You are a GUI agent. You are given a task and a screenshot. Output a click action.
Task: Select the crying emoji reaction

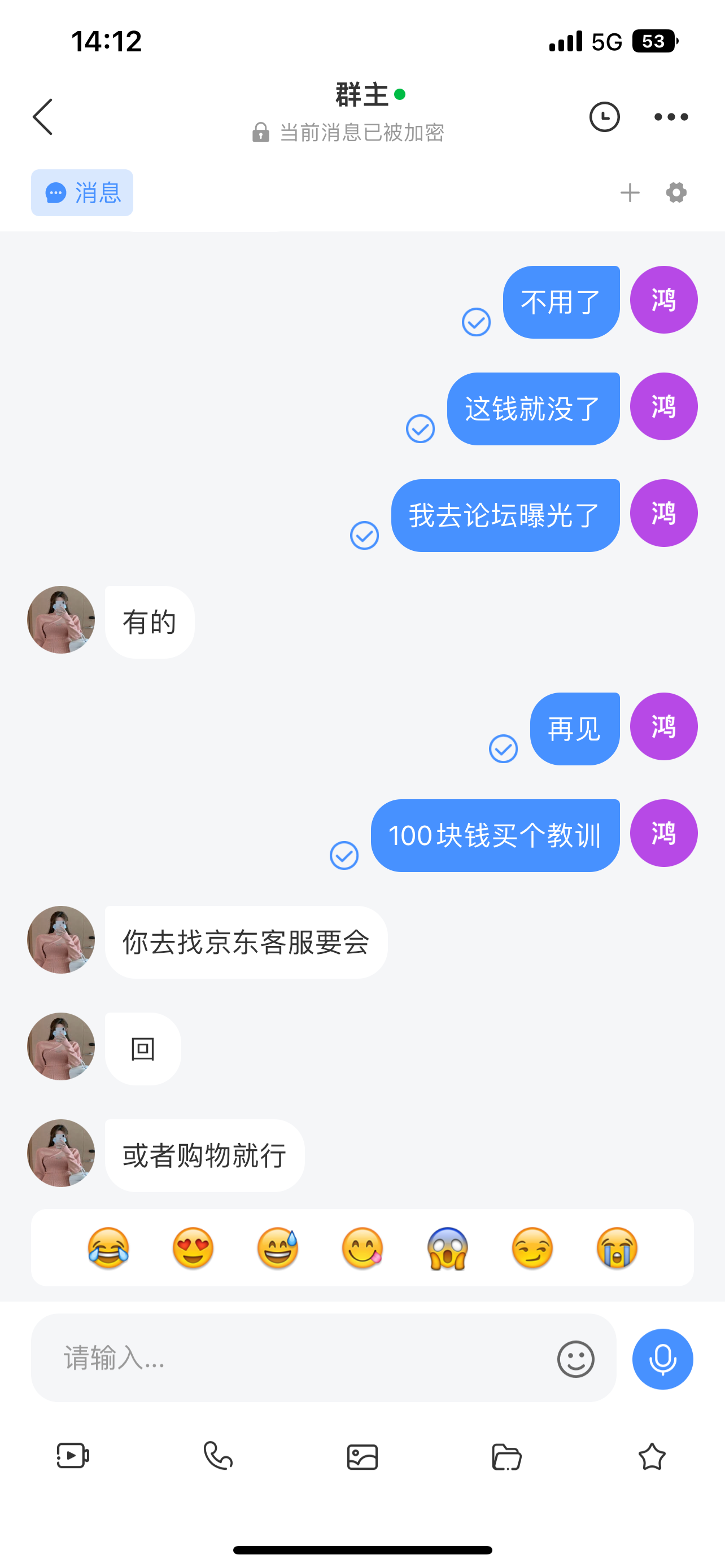click(x=618, y=1248)
